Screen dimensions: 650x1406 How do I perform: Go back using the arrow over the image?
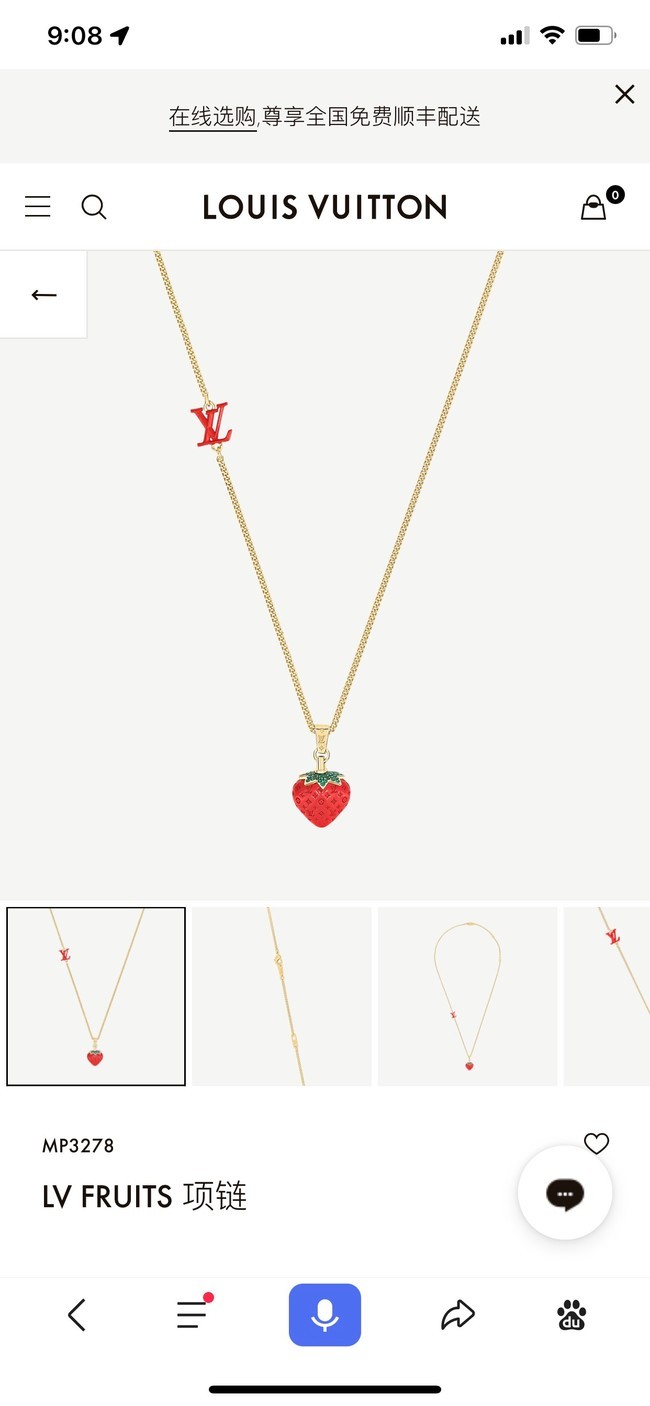click(x=43, y=295)
